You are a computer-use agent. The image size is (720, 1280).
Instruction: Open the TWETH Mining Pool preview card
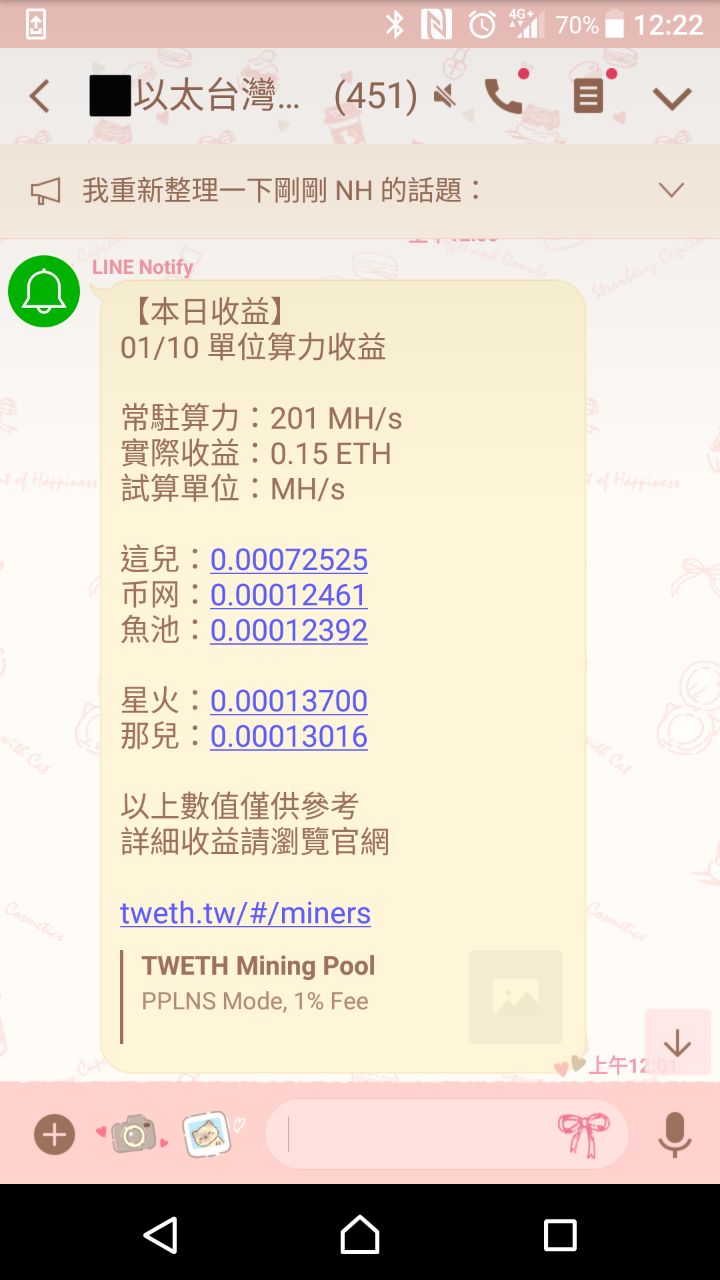pyautogui.click(x=340, y=996)
